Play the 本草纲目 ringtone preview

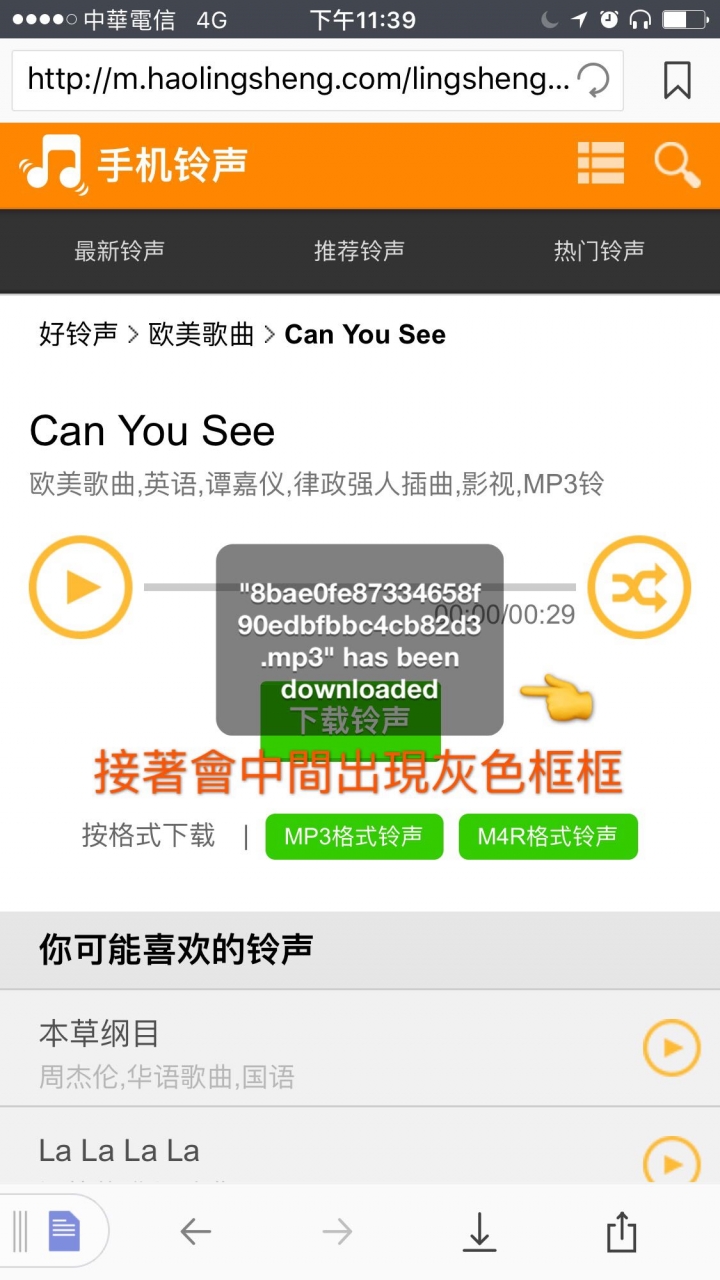point(671,1048)
